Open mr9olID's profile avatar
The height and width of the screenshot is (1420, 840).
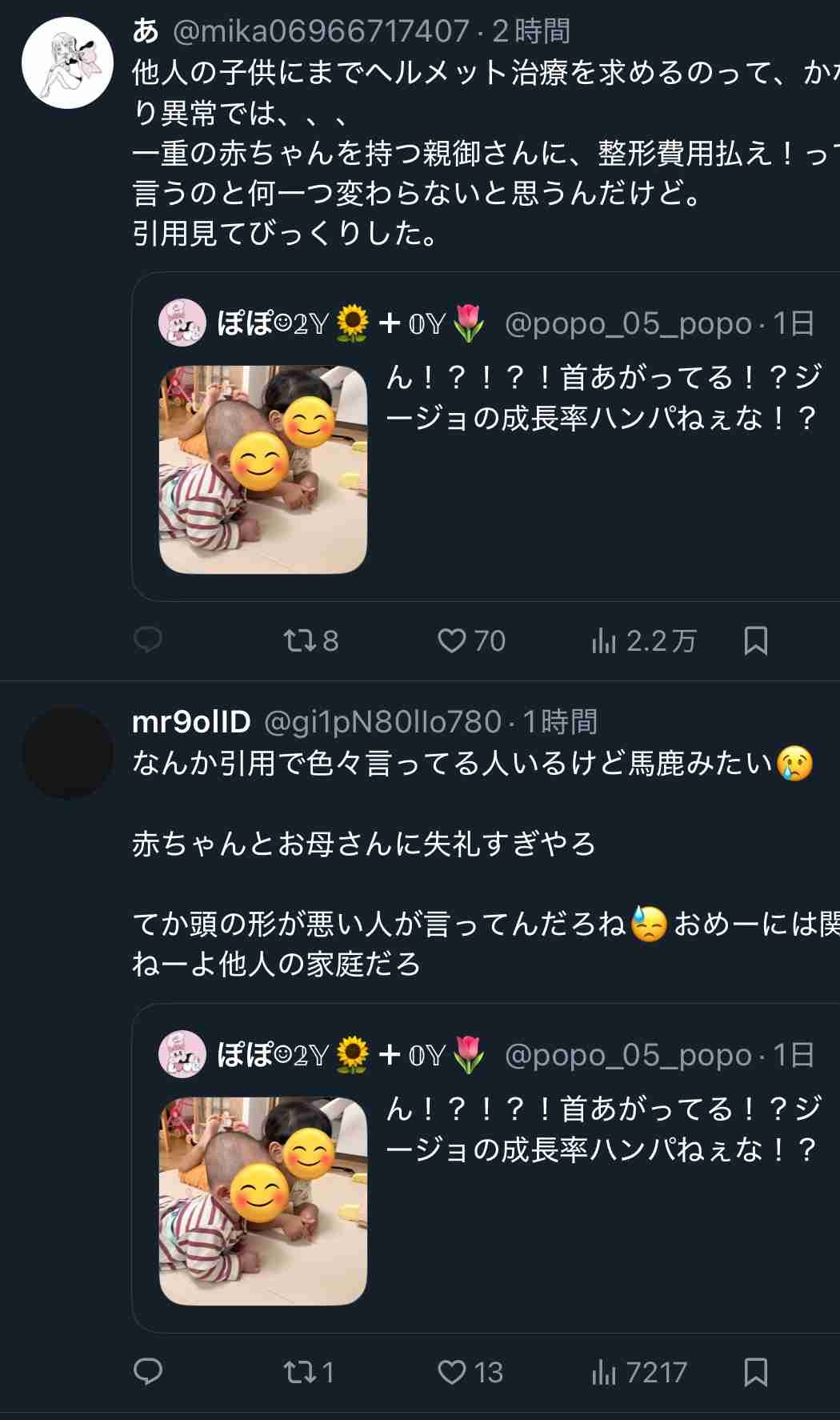click(x=67, y=752)
